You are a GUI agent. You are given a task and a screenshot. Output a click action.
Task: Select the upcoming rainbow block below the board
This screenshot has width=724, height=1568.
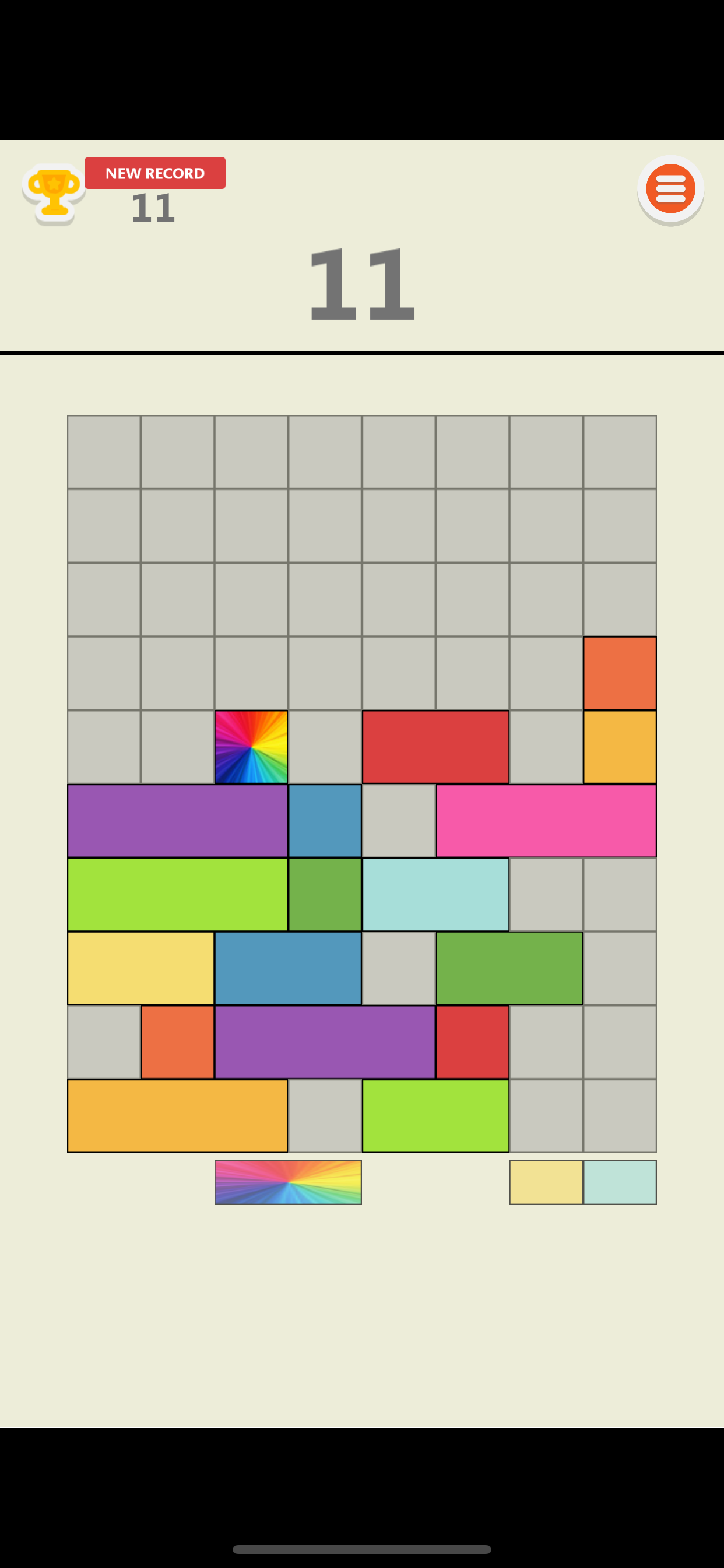pos(288,1182)
